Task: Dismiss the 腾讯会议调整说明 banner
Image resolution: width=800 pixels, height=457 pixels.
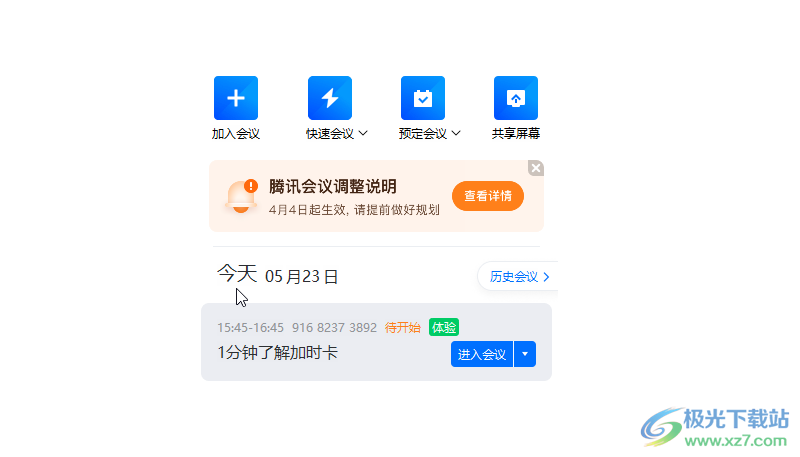Action: pos(536,168)
